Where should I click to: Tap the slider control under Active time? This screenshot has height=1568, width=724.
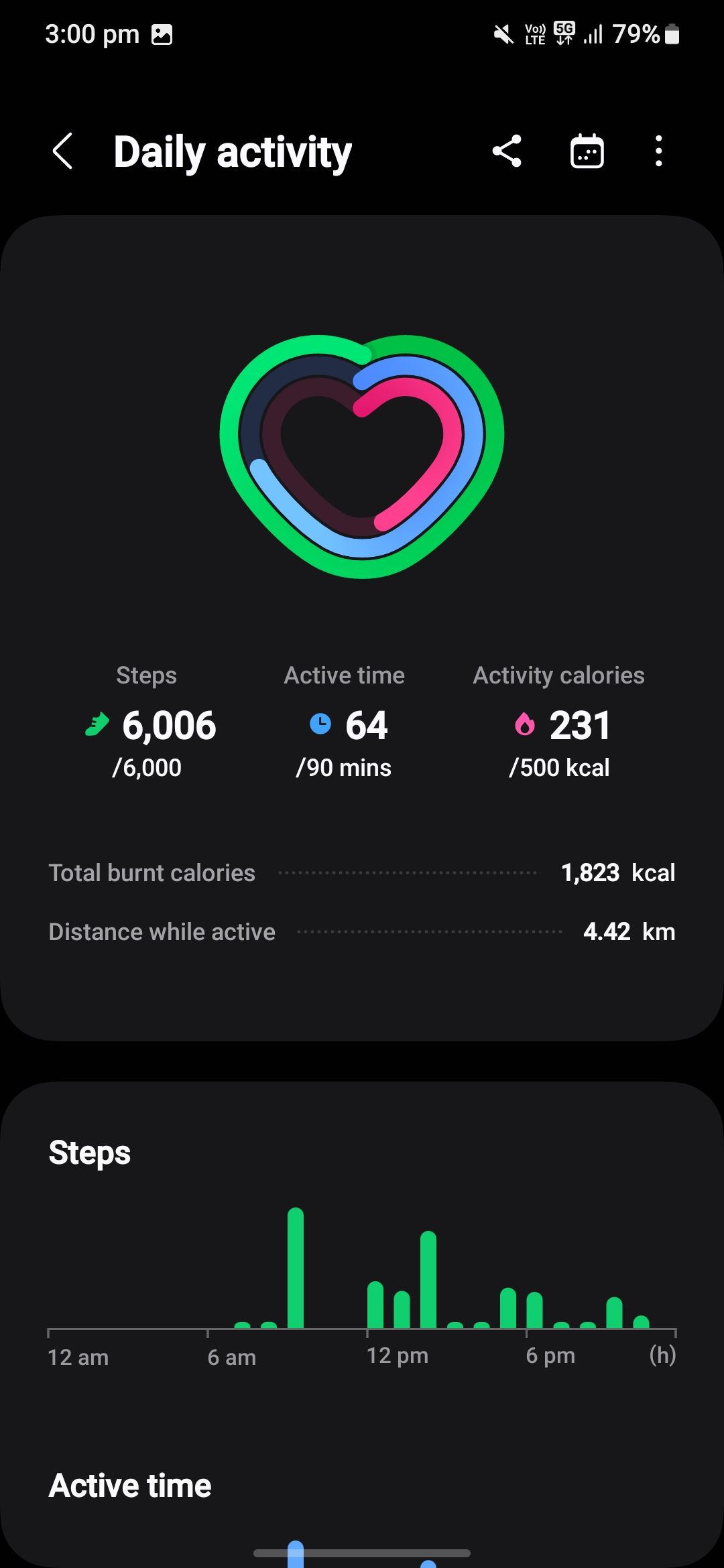pos(295,1555)
